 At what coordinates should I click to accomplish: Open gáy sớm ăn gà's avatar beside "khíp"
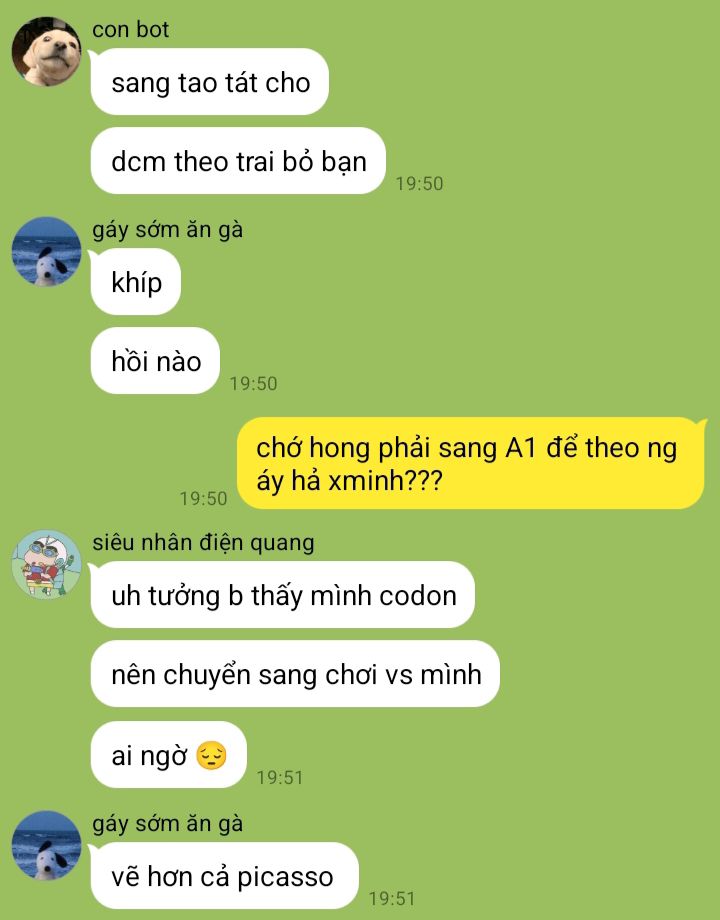(x=46, y=252)
